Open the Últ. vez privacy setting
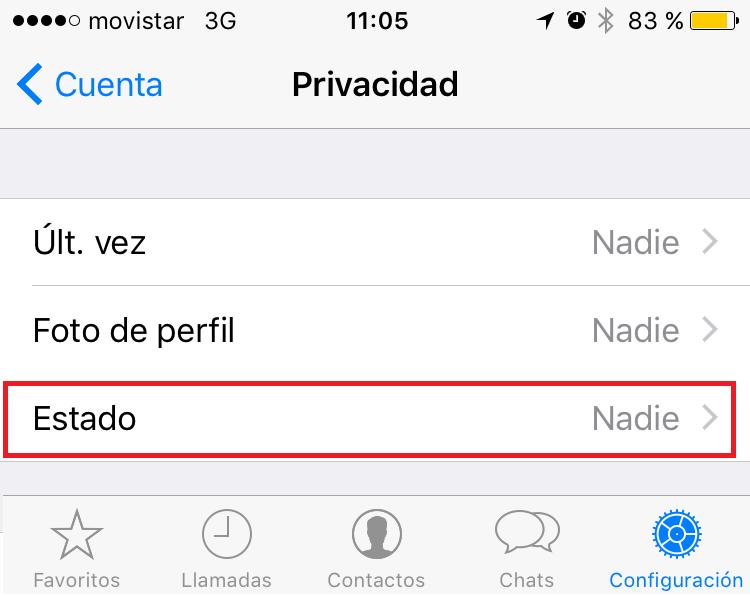Image resolution: width=750 pixels, height=596 pixels. (x=375, y=242)
